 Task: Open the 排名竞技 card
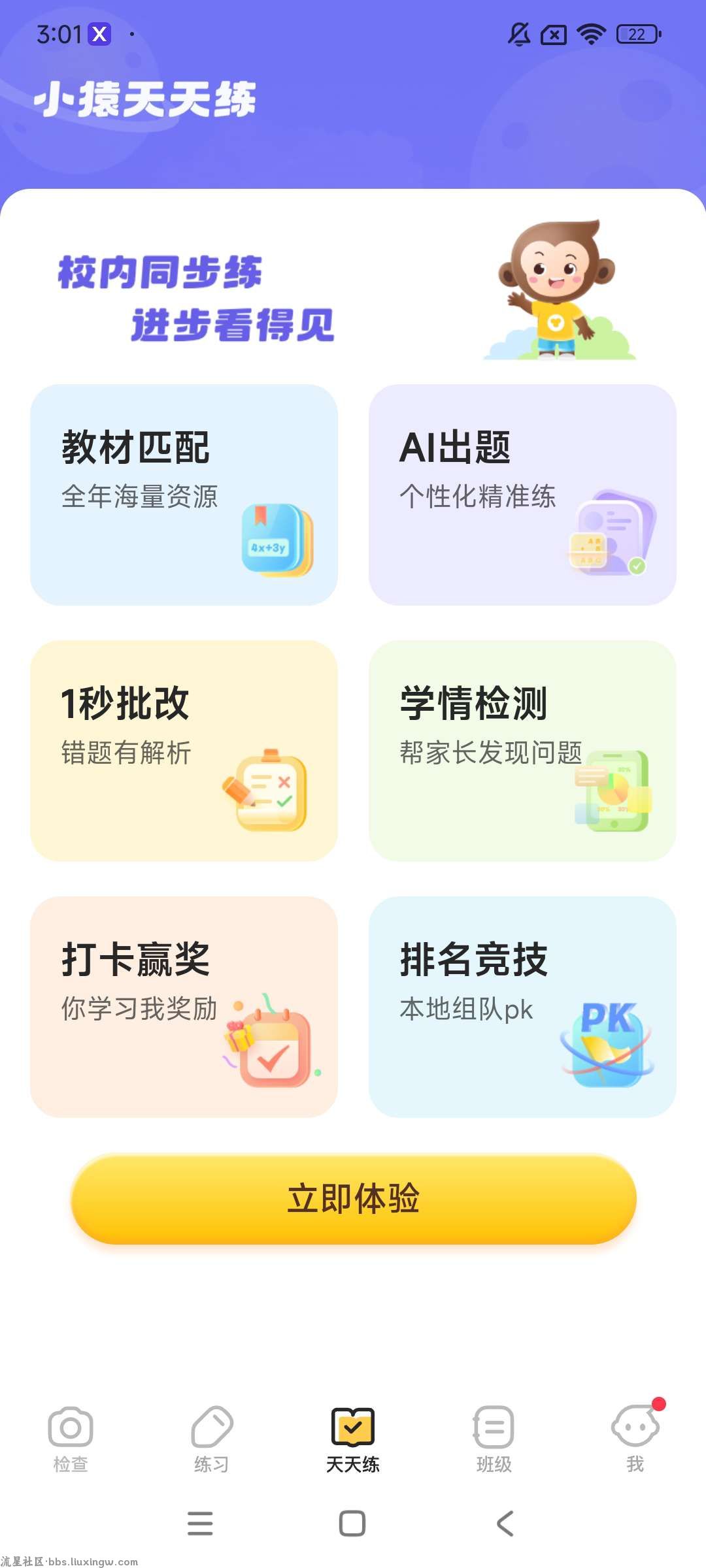(522, 1007)
